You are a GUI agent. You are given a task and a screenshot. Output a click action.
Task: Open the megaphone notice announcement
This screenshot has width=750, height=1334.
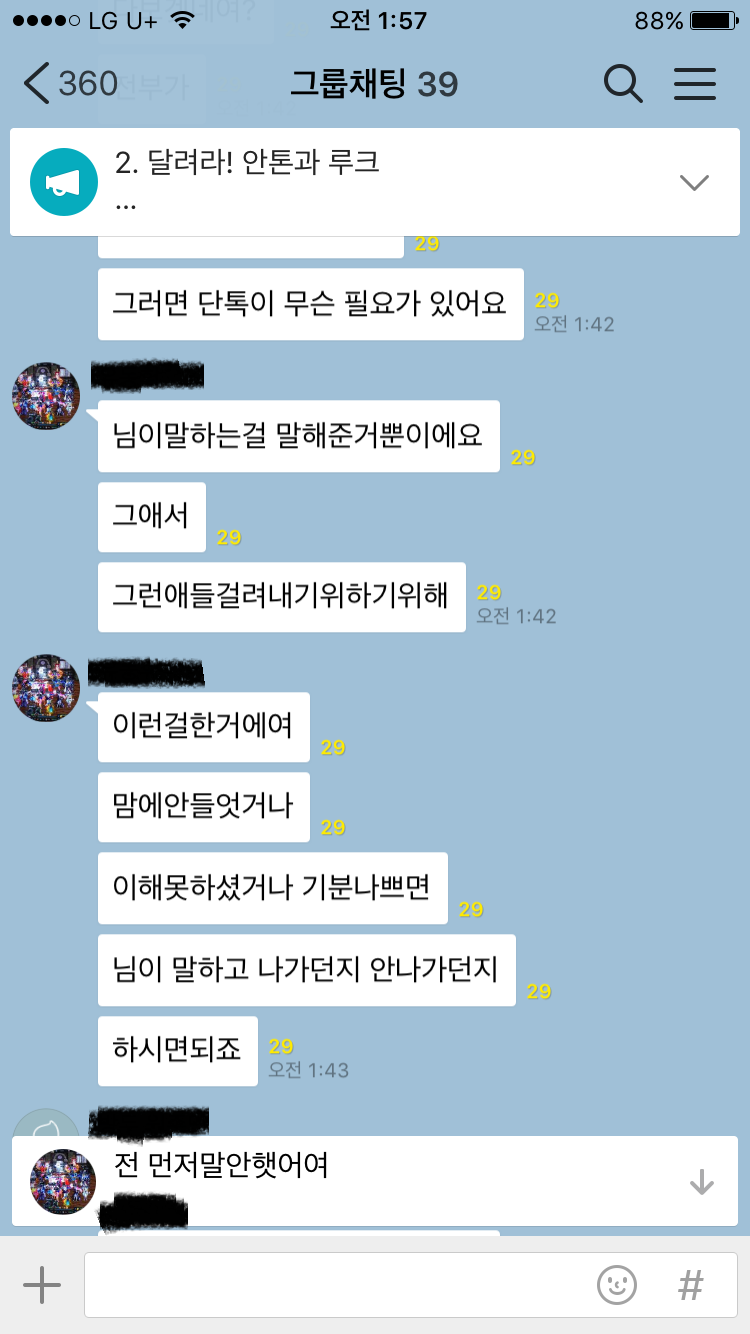[x=62, y=182]
